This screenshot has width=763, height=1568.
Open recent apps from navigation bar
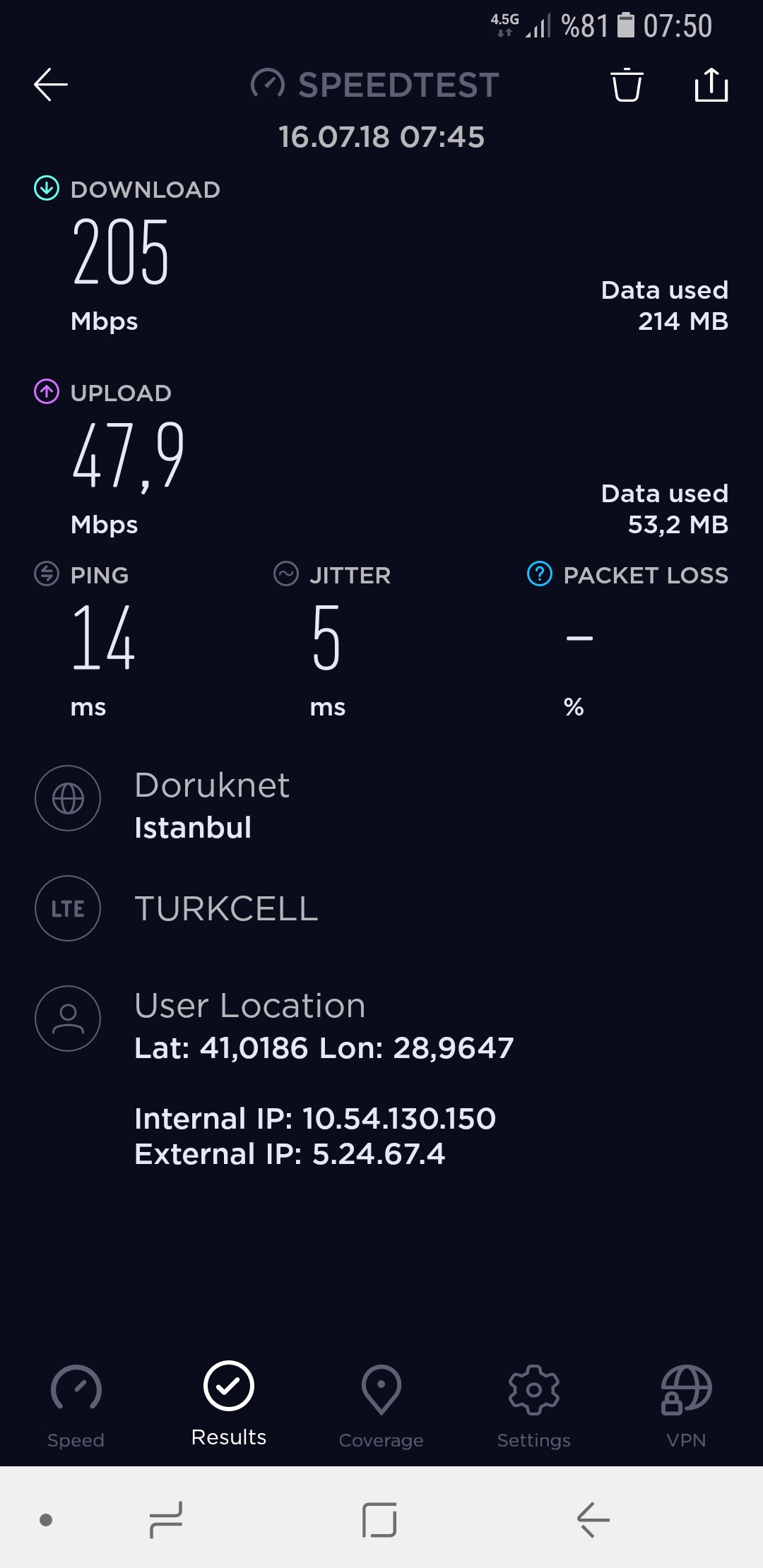[167, 1519]
